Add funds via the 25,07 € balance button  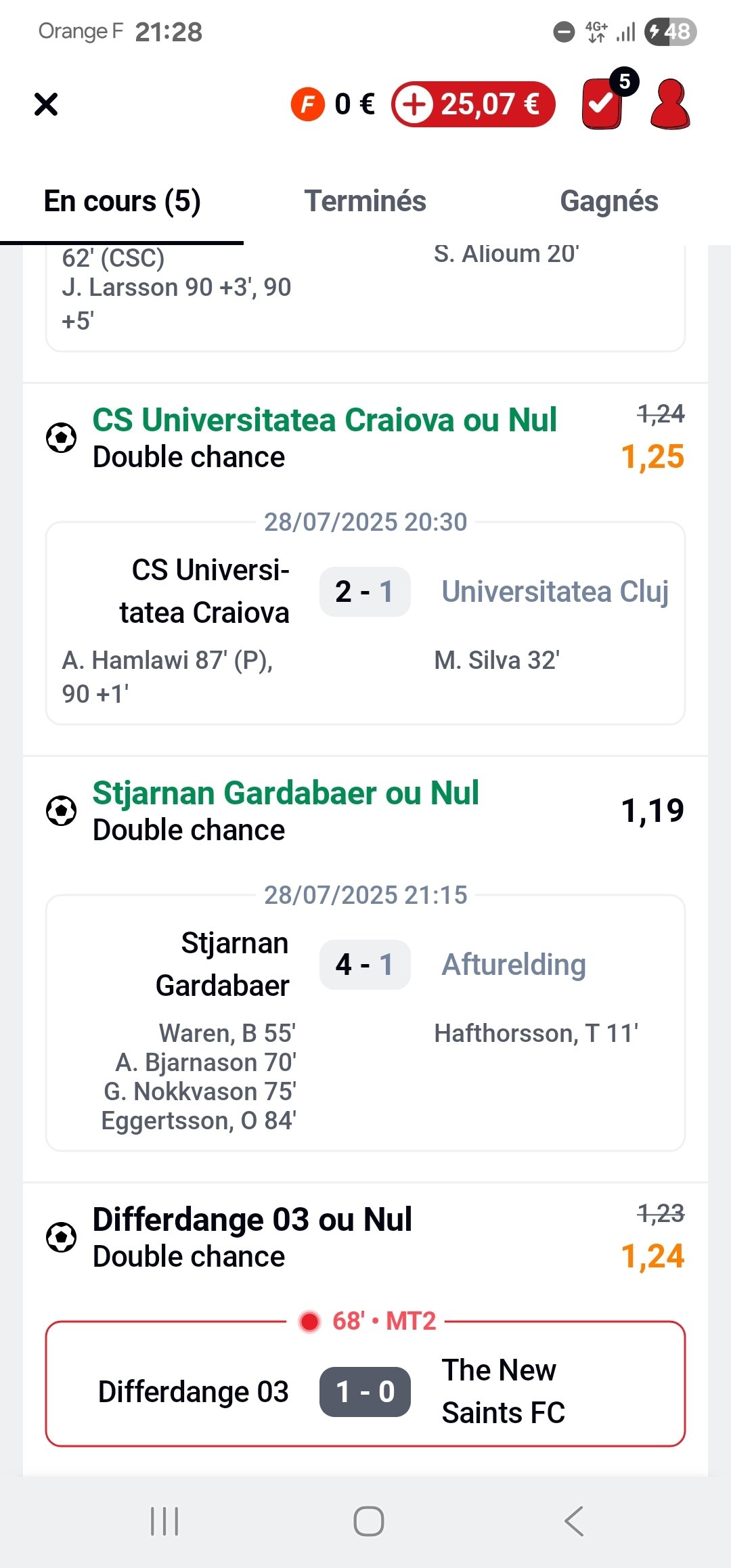point(473,105)
